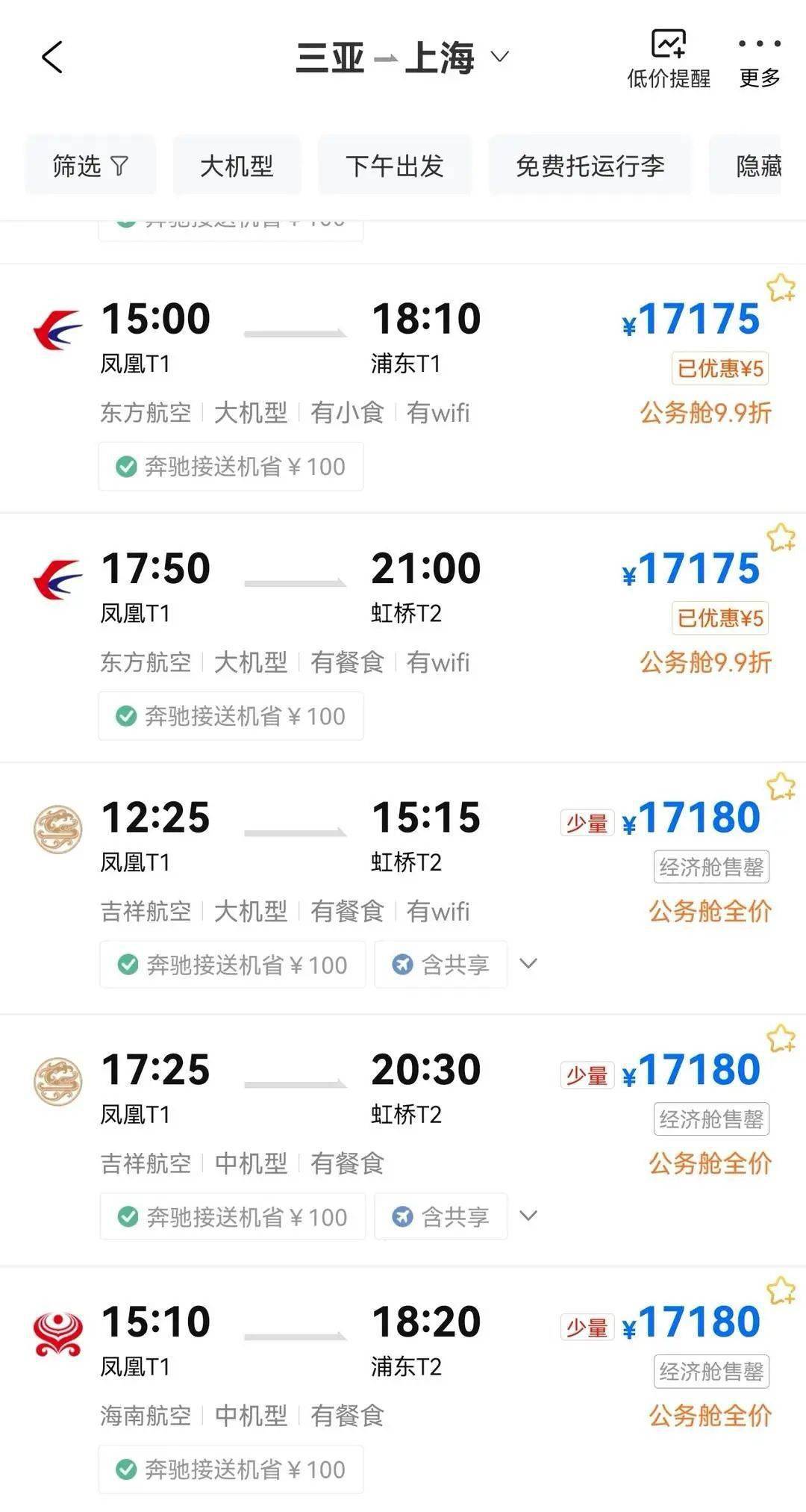The width and height of the screenshot is (806, 1512).
Task: Select the 大机型 filter option
Action: click(x=236, y=166)
